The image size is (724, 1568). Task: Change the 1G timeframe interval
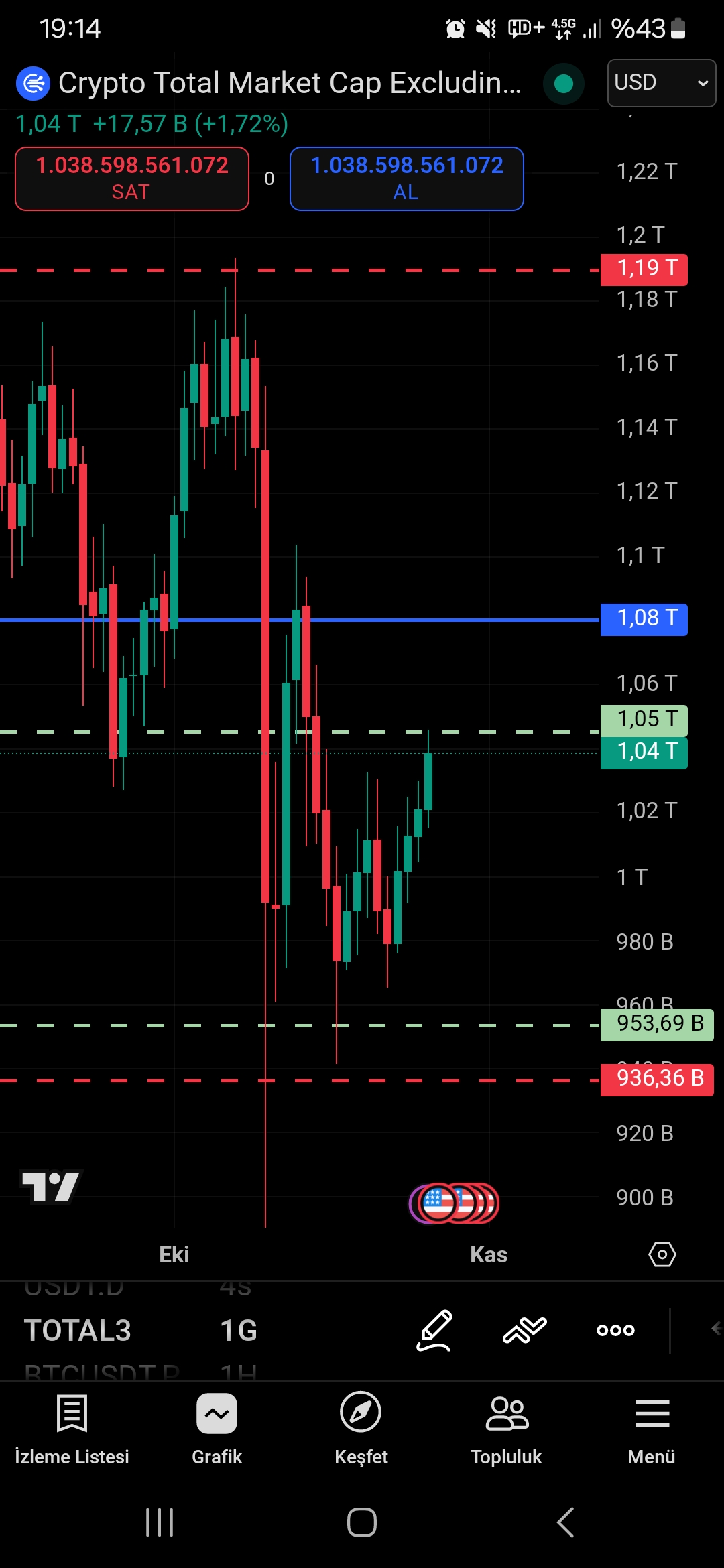pyautogui.click(x=239, y=1330)
